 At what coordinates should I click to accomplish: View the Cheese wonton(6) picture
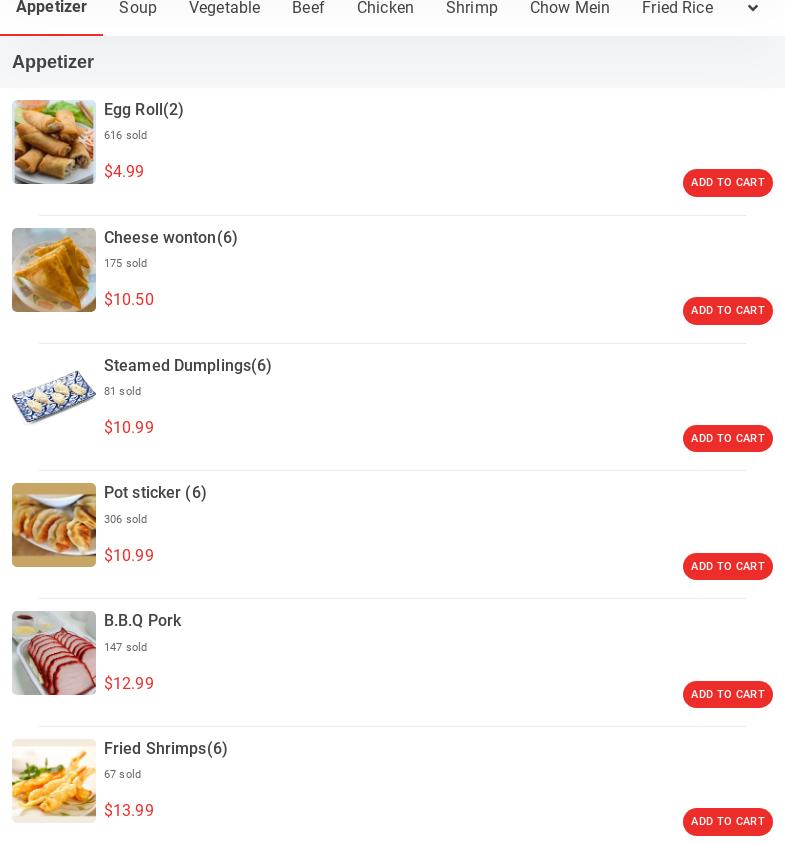coord(54,270)
